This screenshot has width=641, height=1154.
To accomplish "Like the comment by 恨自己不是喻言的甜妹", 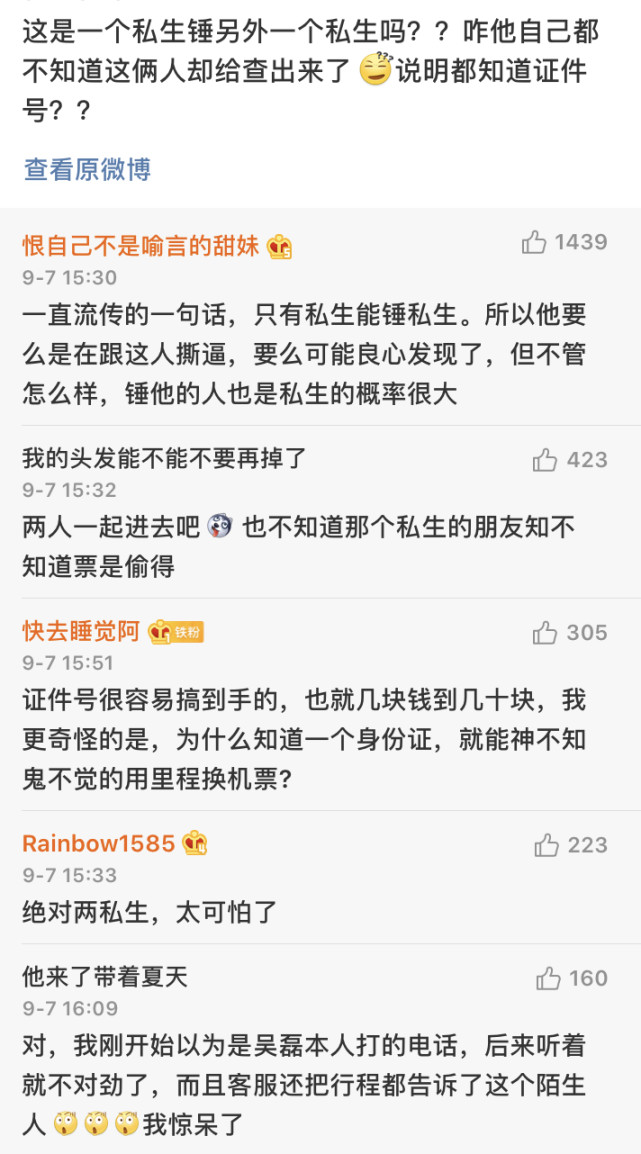I will (534, 242).
